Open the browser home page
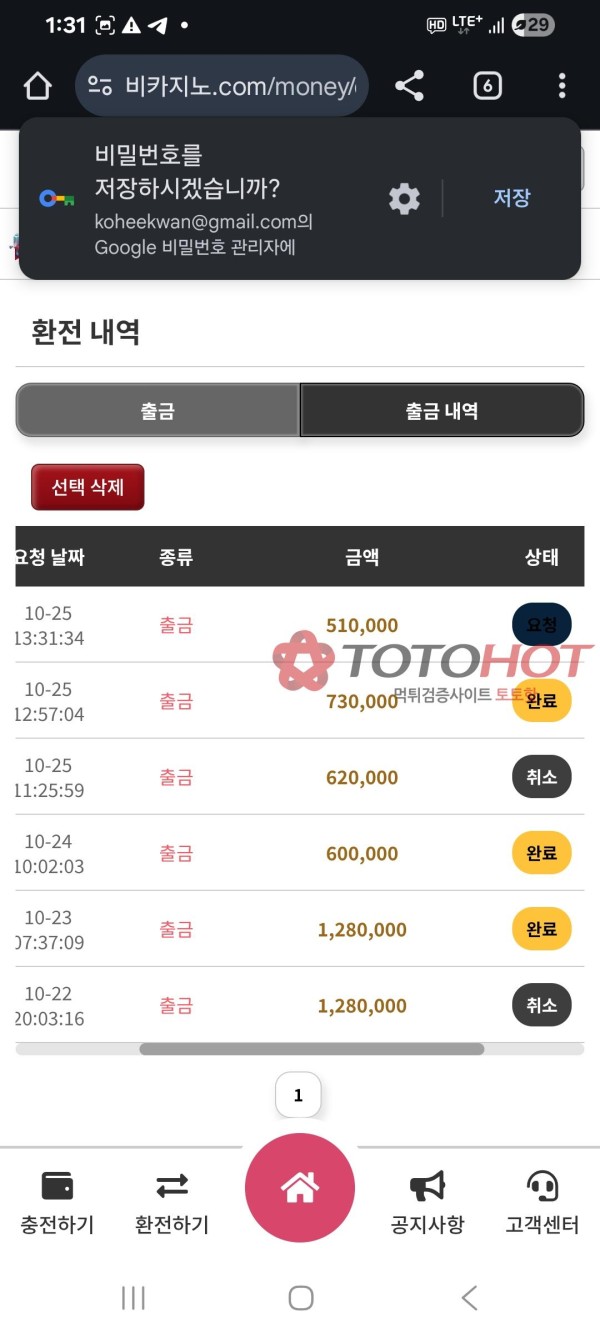The image size is (600, 1333). pyautogui.click(x=37, y=87)
